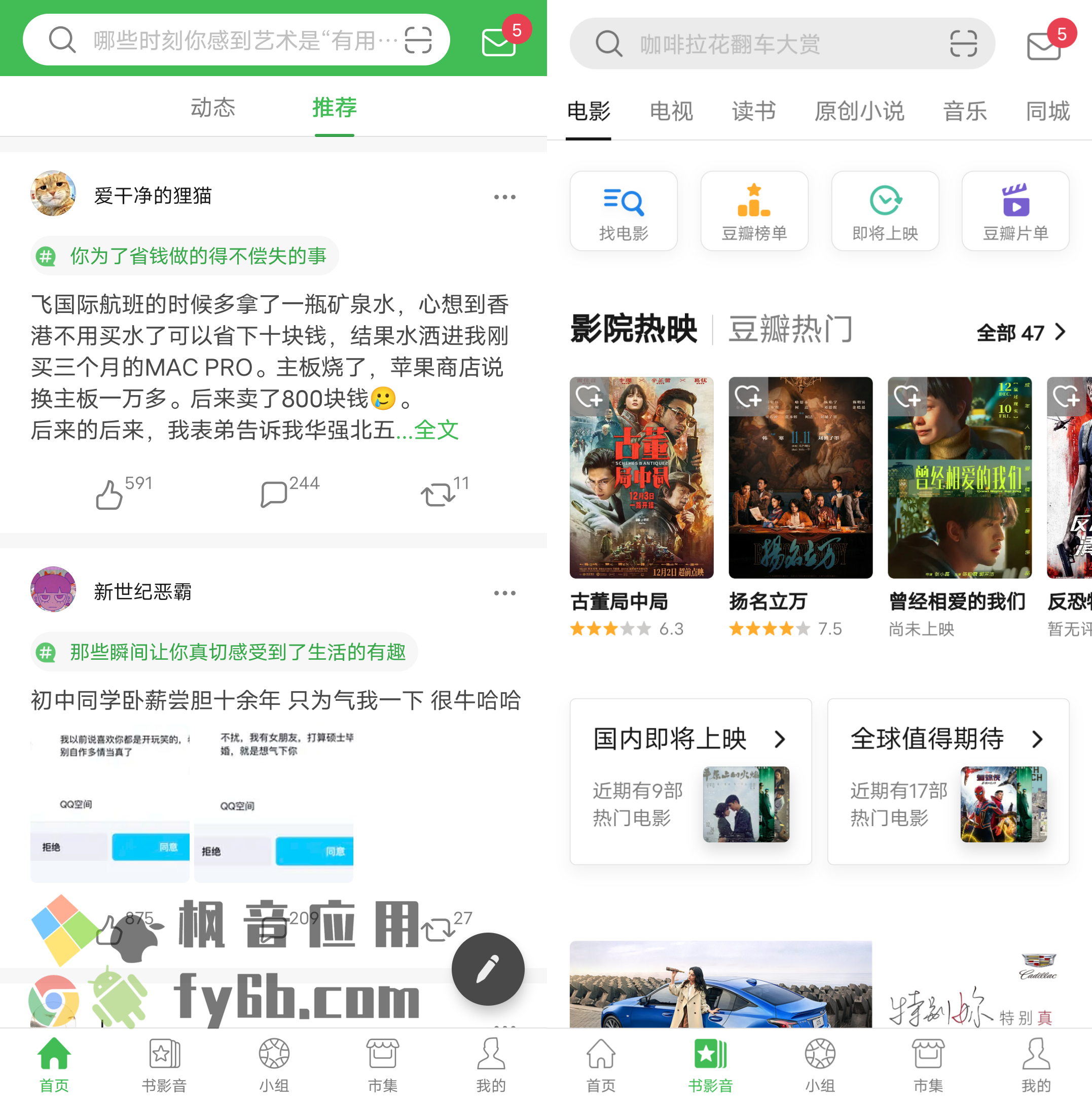
Task: Open the 读书 category tab
Action: [x=753, y=111]
